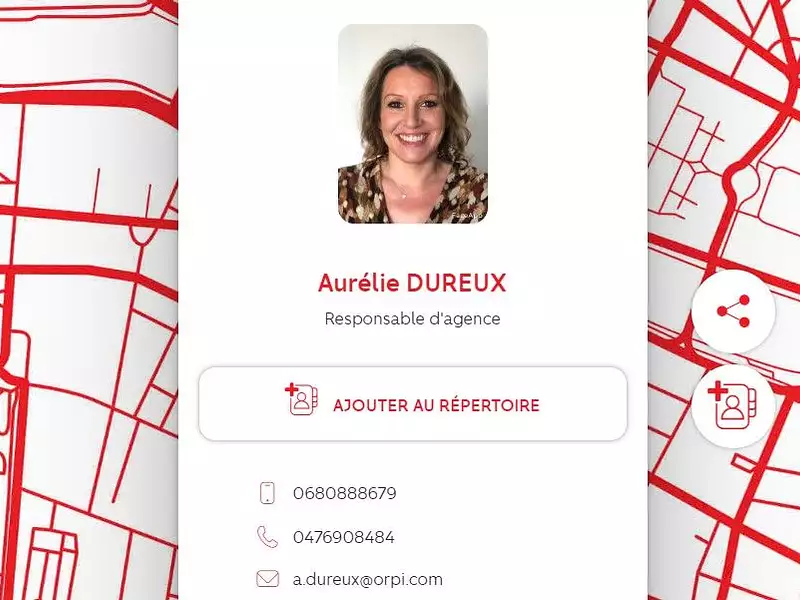Open the floating share button
Image resolution: width=800 pixels, height=600 pixels.
click(733, 311)
